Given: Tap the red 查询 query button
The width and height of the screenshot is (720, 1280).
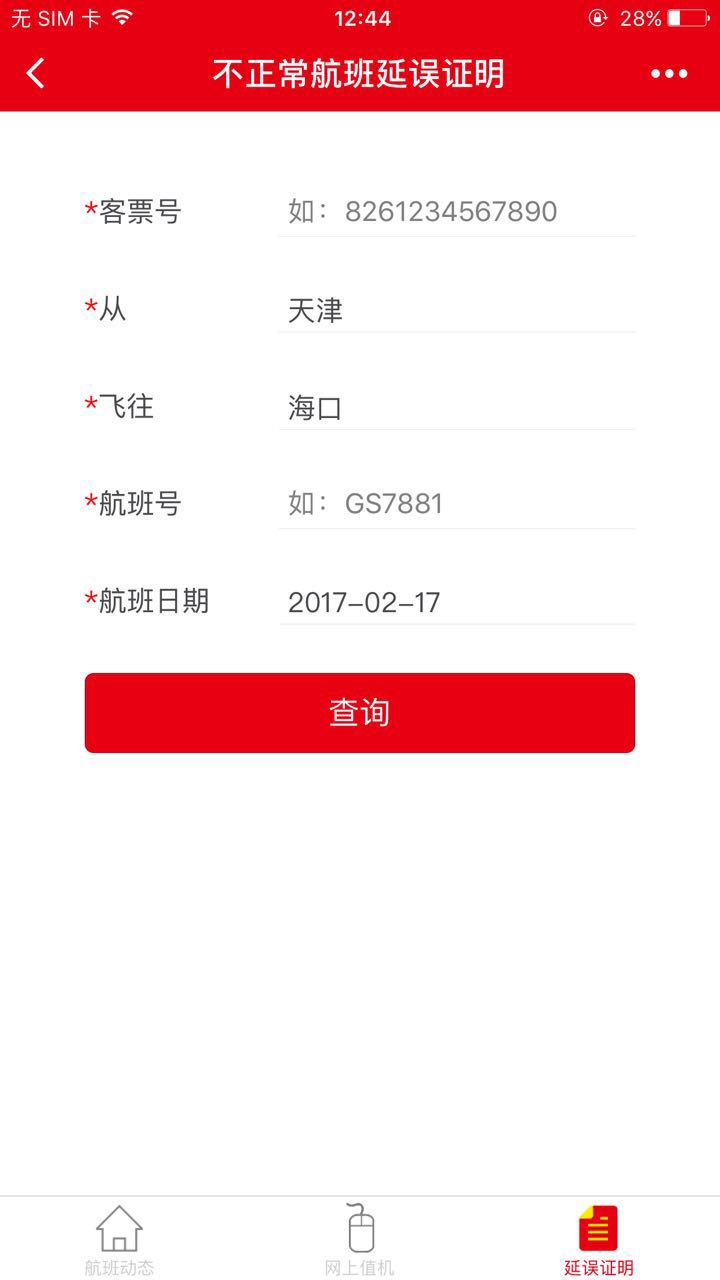Looking at the screenshot, I should coord(360,713).
